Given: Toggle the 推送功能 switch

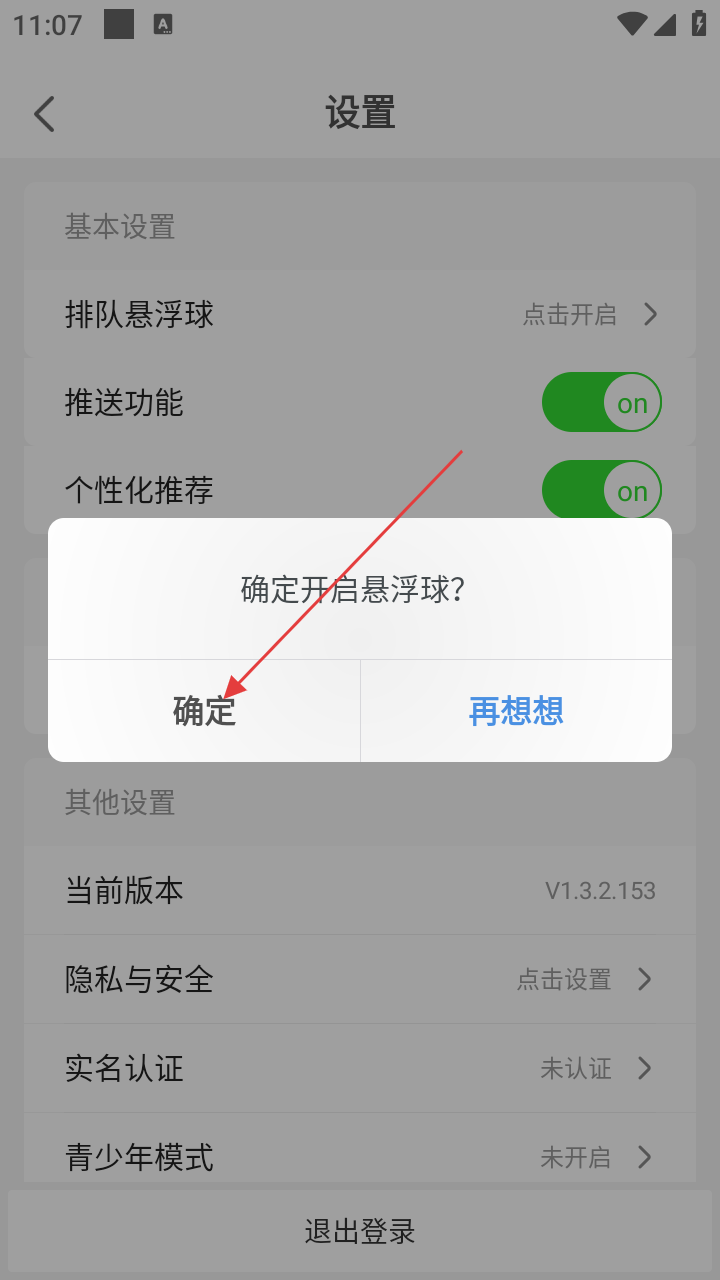Looking at the screenshot, I should pyautogui.click(x=601, y=403).
